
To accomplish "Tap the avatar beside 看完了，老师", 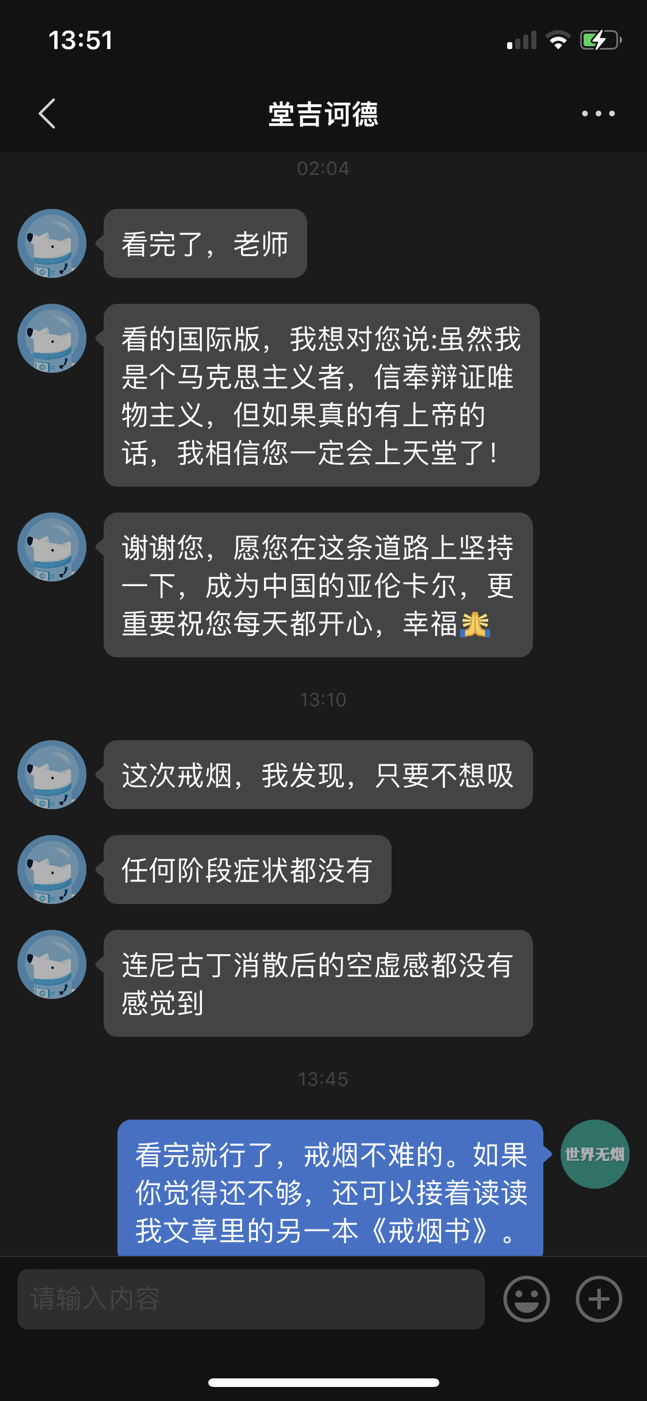I will click(x=52, y=243).
